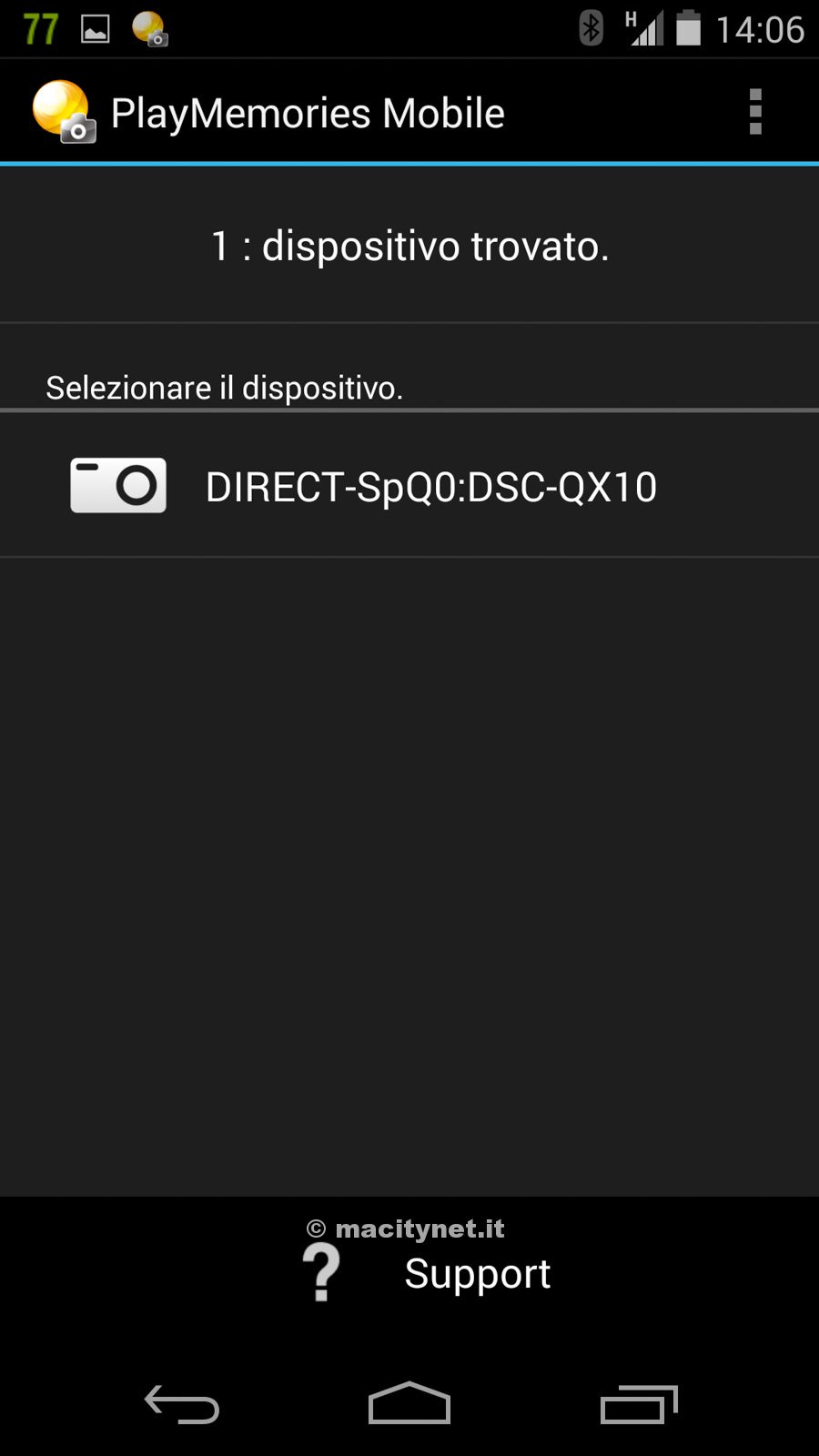Image resolution: width=819 pixels, height=1456 pixels.
Task: Go to the home screen
Action: pos(409,1404)
